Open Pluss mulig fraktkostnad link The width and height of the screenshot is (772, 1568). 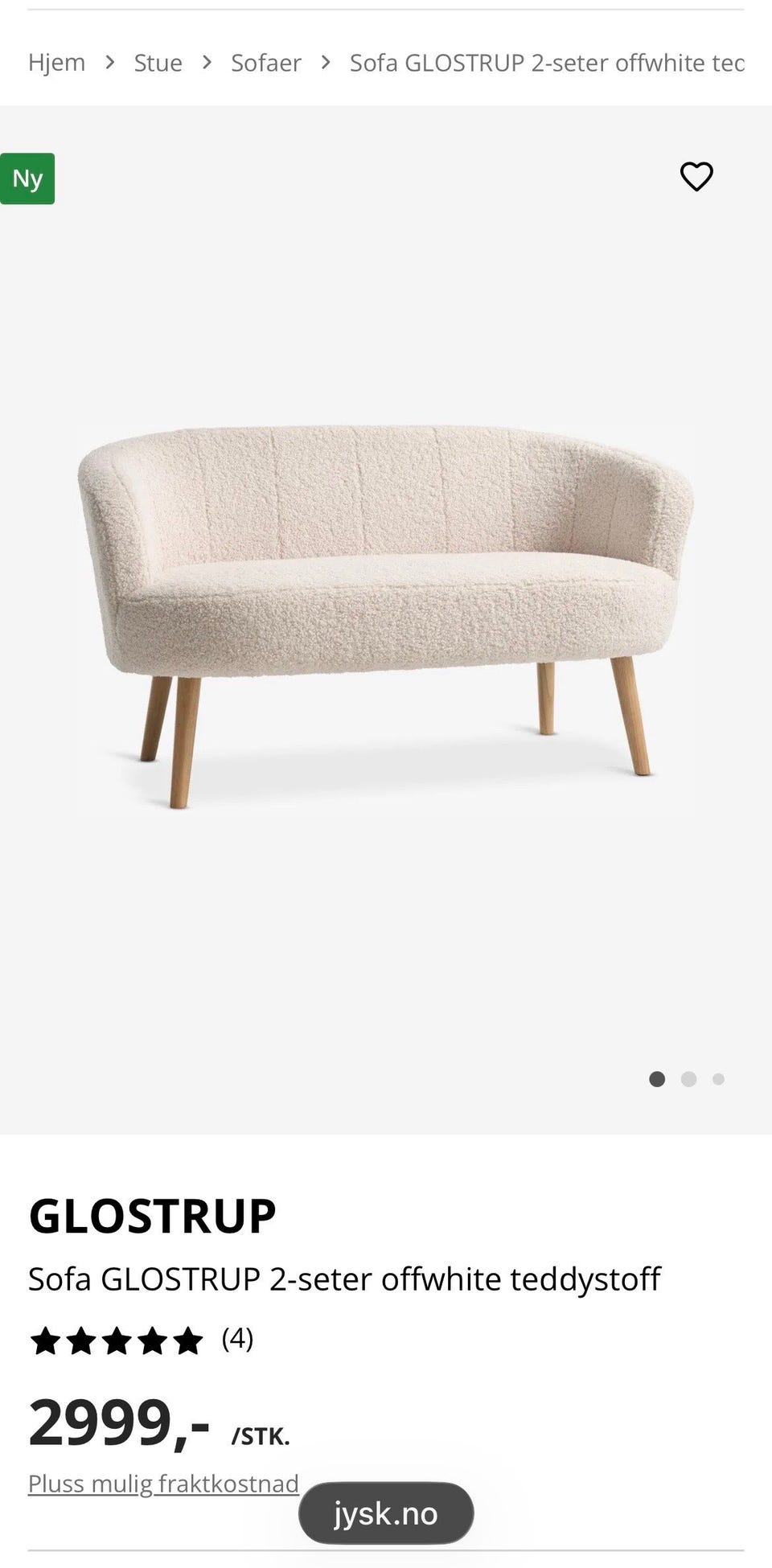[x=163, y=1483]
